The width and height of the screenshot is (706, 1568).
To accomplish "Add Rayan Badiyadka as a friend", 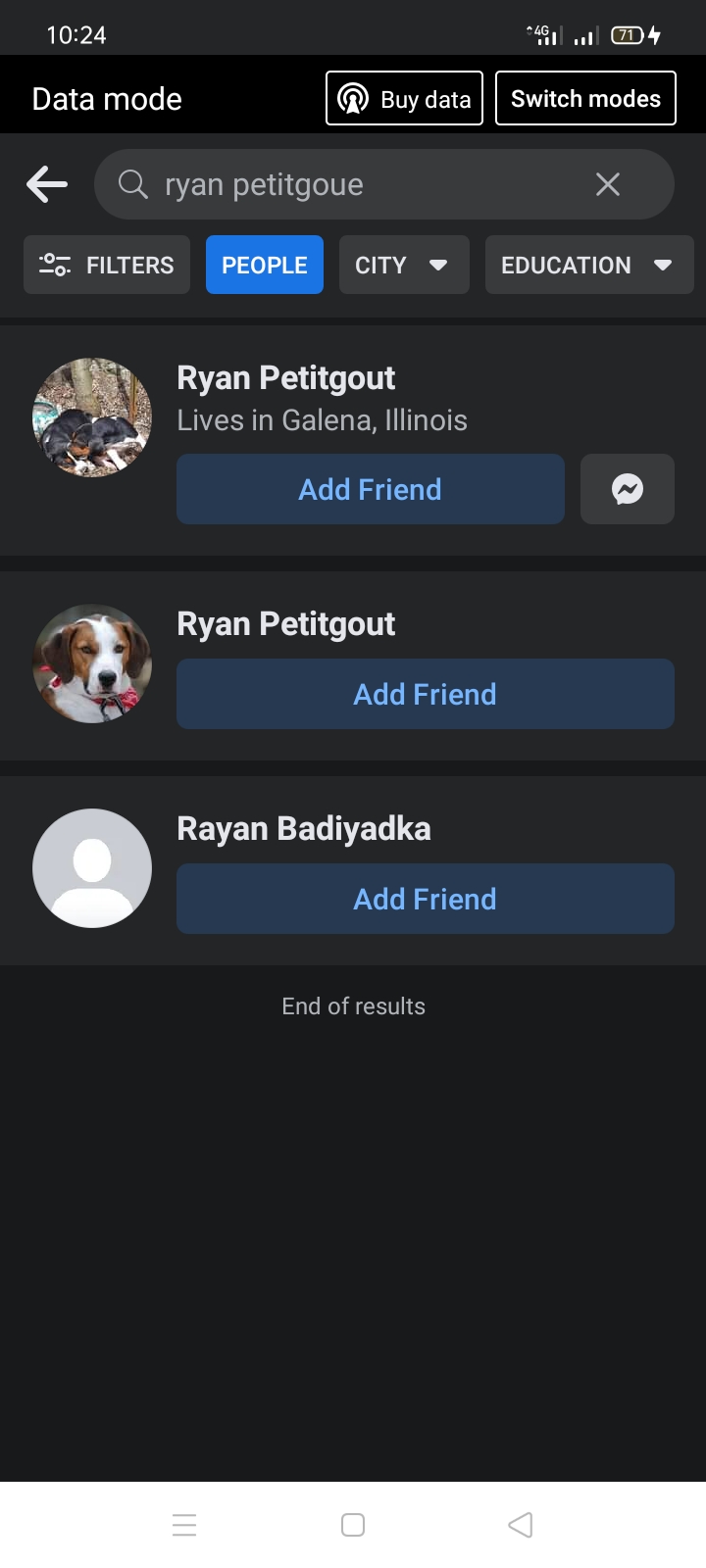I will (x=426, y=899).
